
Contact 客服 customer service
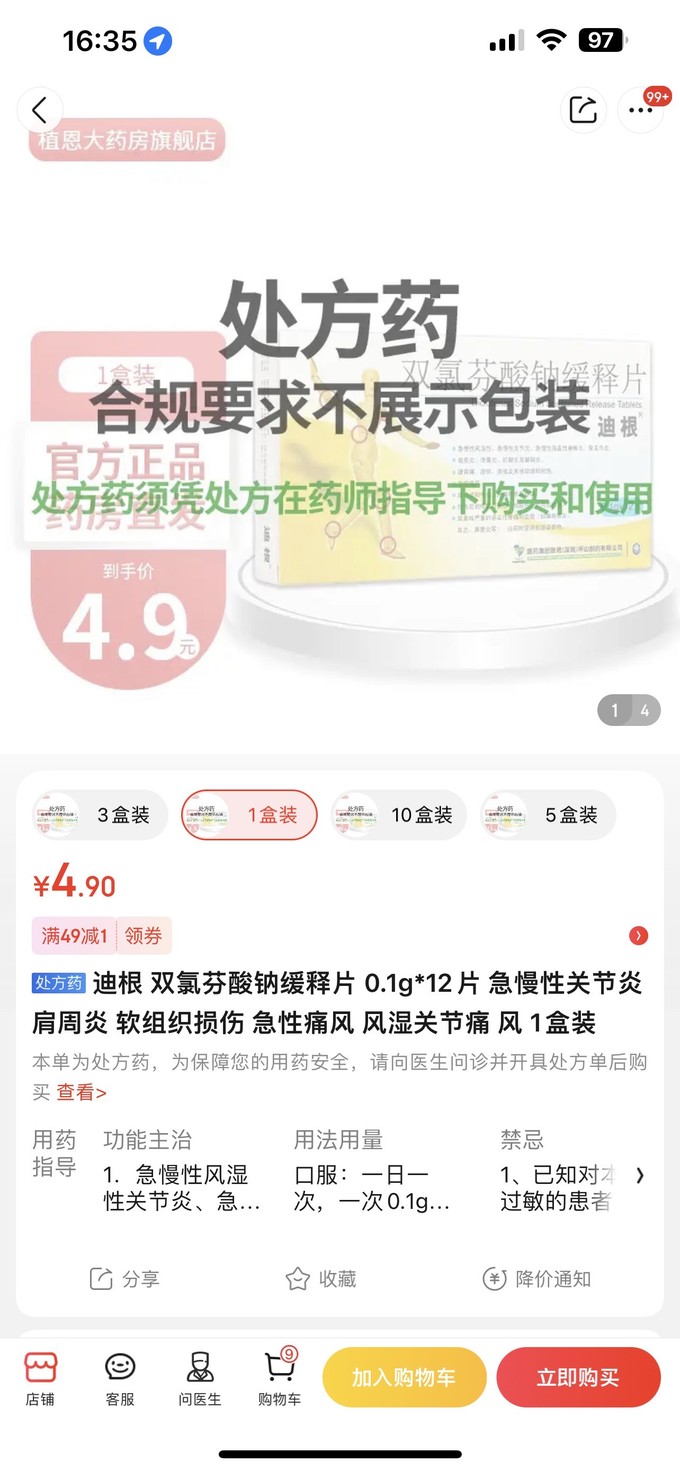pyautogui.click(x=120, y=1379)
